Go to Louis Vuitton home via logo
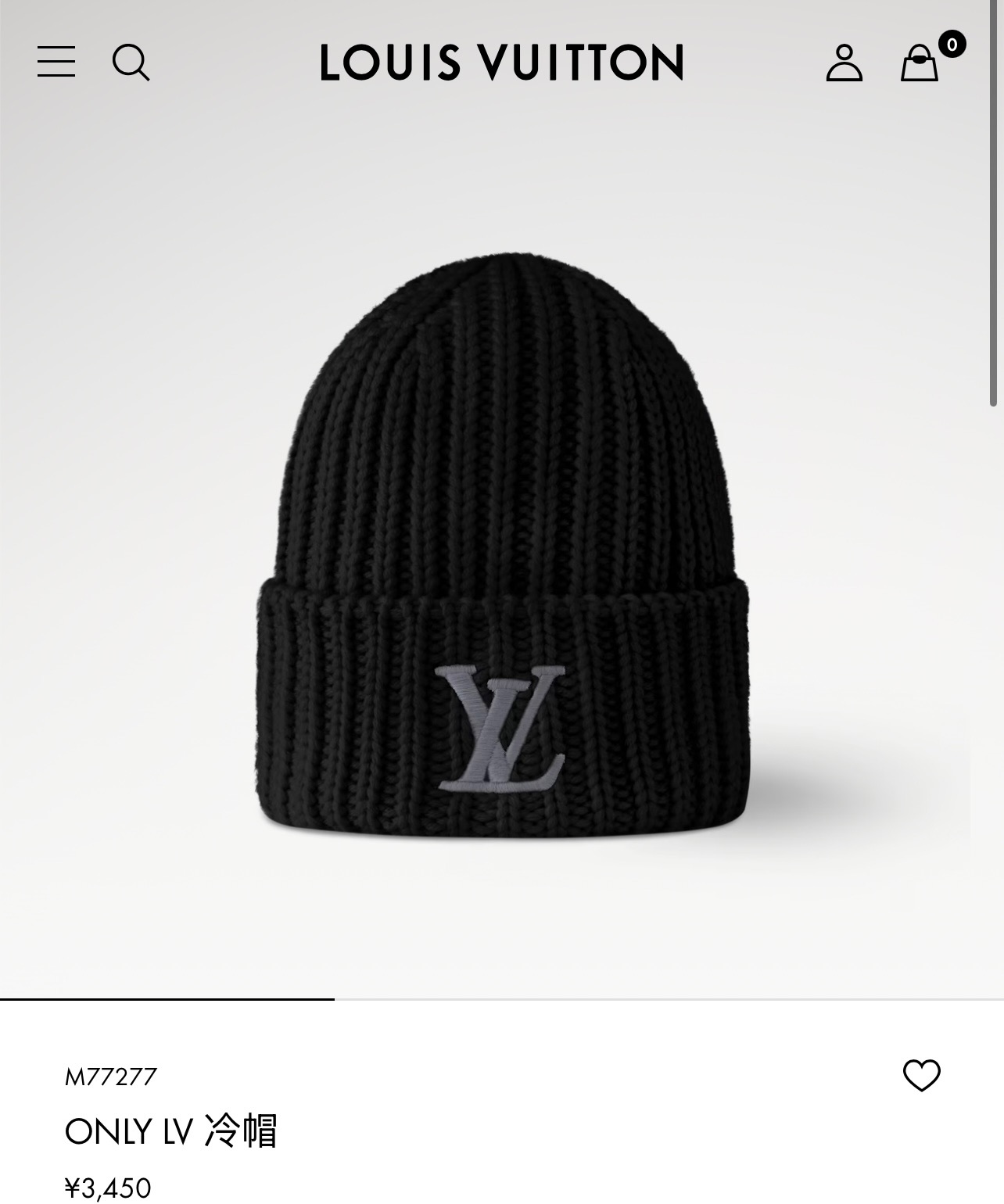1004x1204 pixels. point(501,63)
